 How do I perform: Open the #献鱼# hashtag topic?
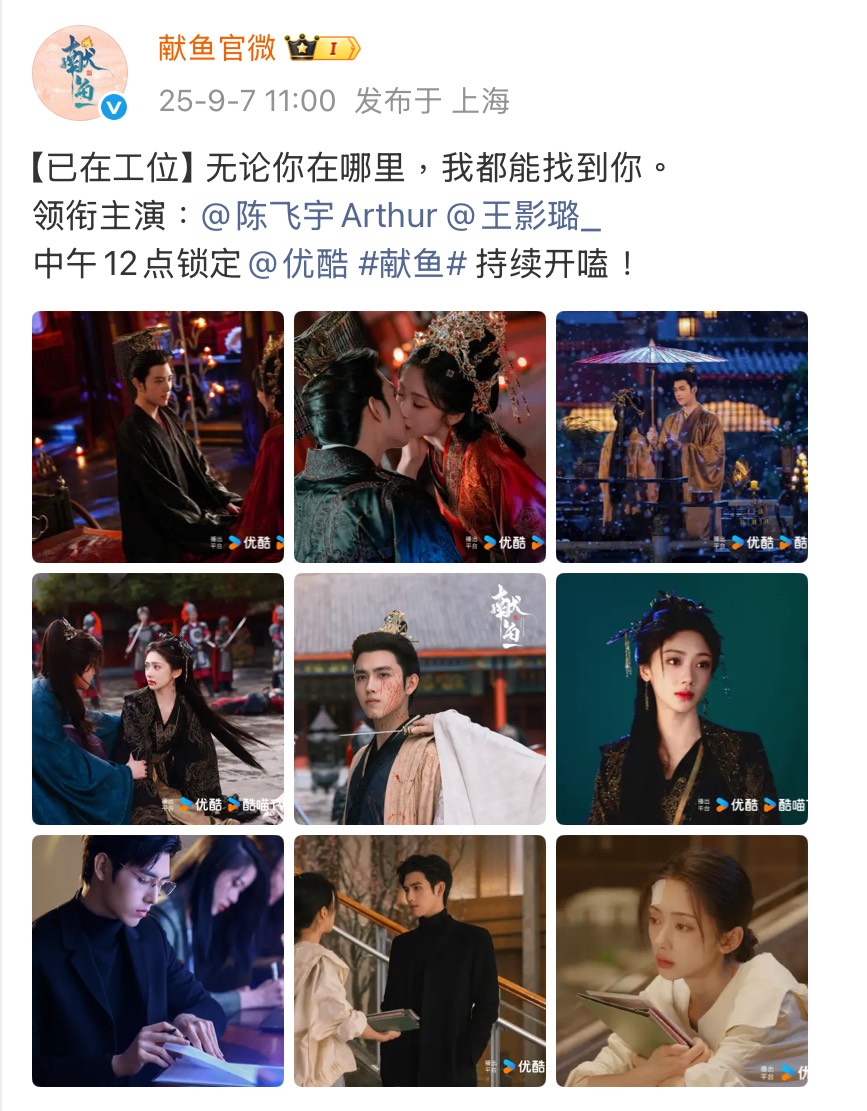[413, 263]
